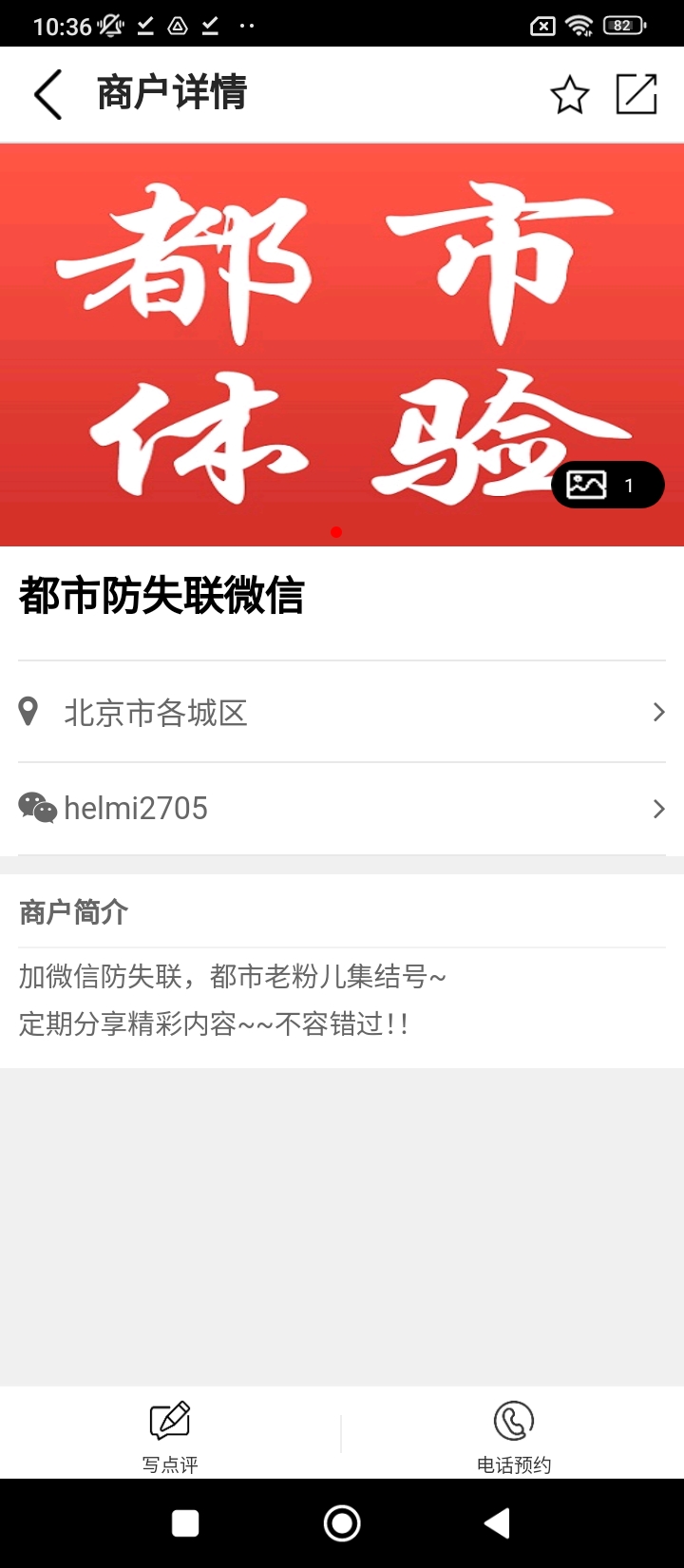Open the helmi2705 WeChat row
Screen dimensions: 684x1568
click(x=342, y=809)
